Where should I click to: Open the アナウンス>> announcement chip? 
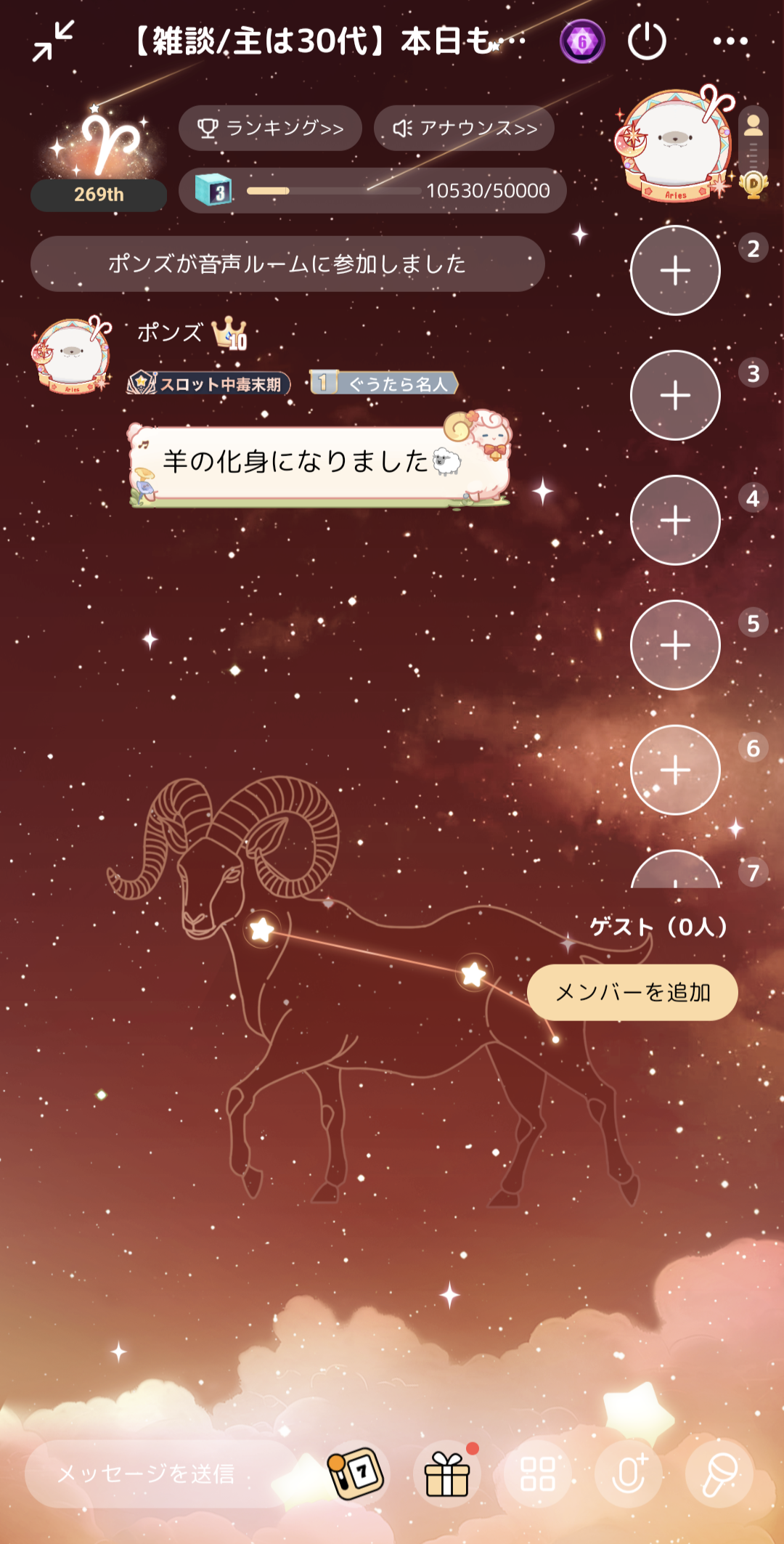[465, 129]
